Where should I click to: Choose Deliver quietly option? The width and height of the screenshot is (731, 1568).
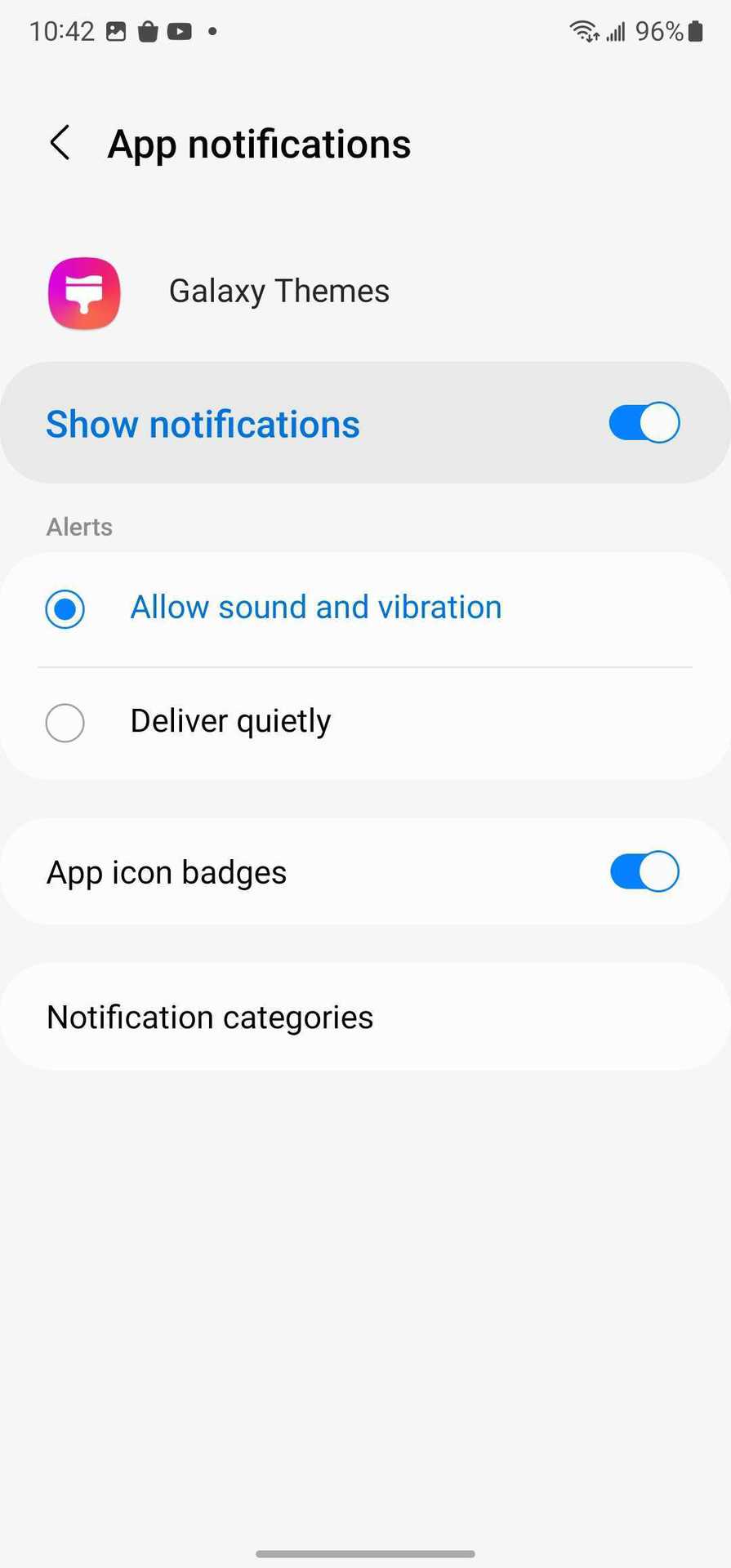tap(65, 723)
